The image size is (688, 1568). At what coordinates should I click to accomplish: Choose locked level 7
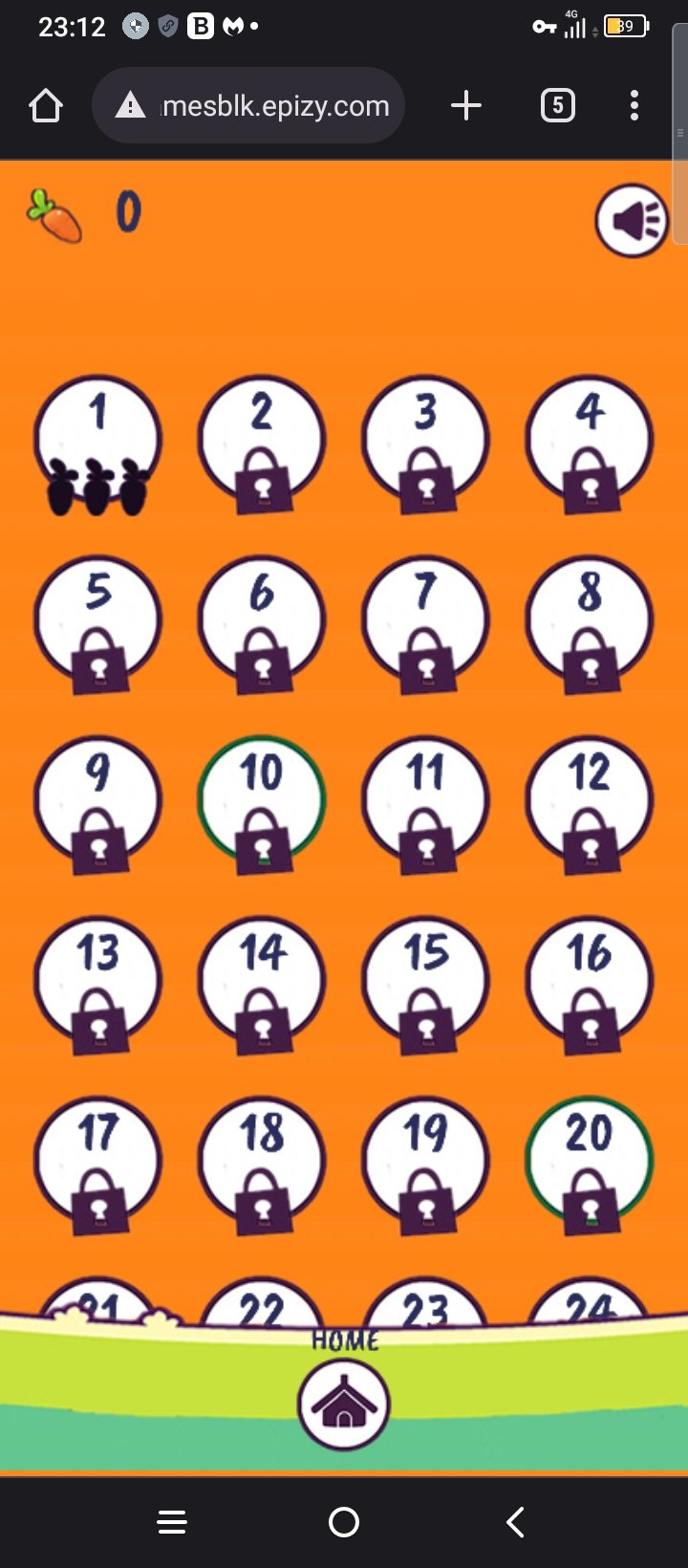tap(425, 621)
